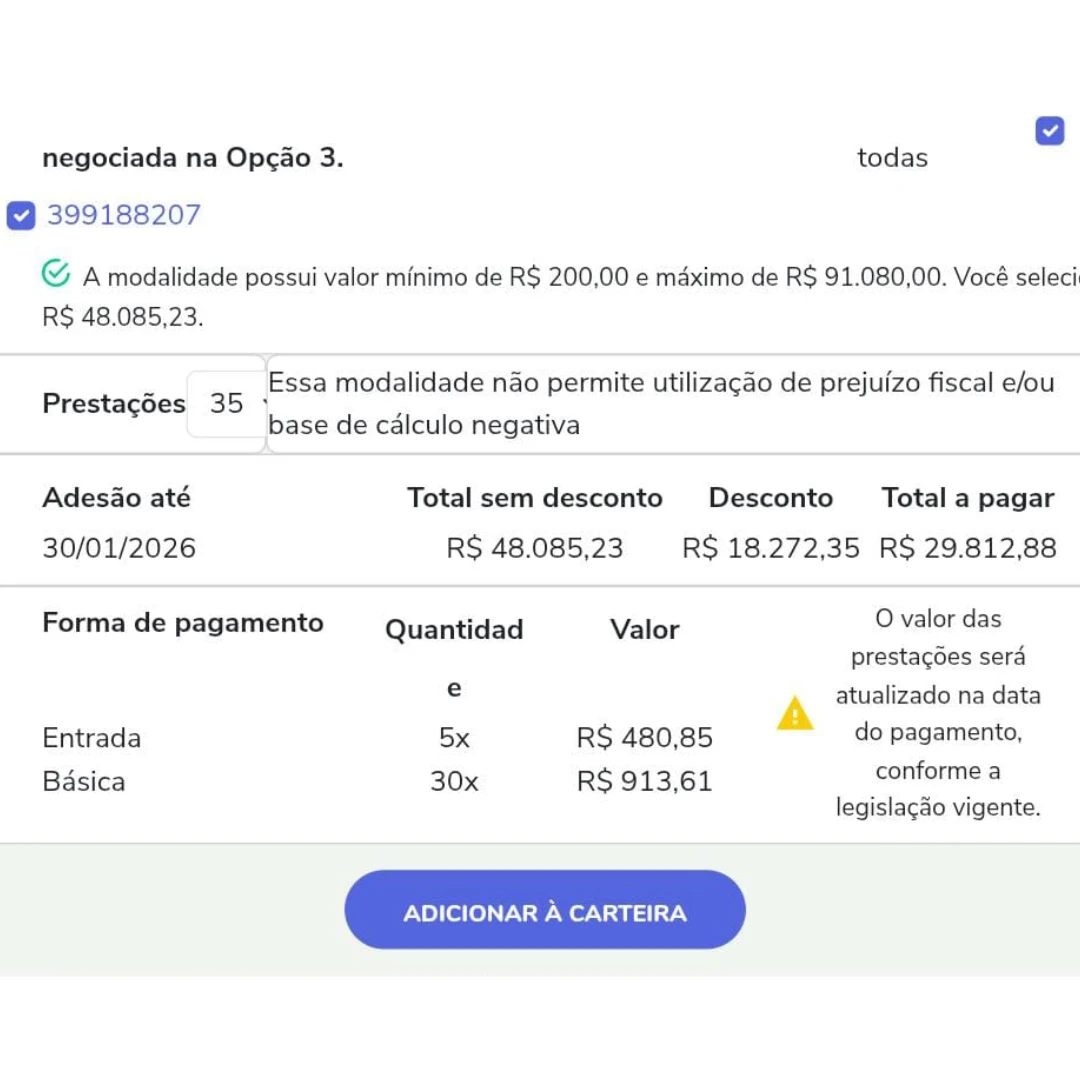Screen dimensions: 1080x1080
Task: Open the Prestações dropdown showing 35
Action: click(x=229, y=403)
